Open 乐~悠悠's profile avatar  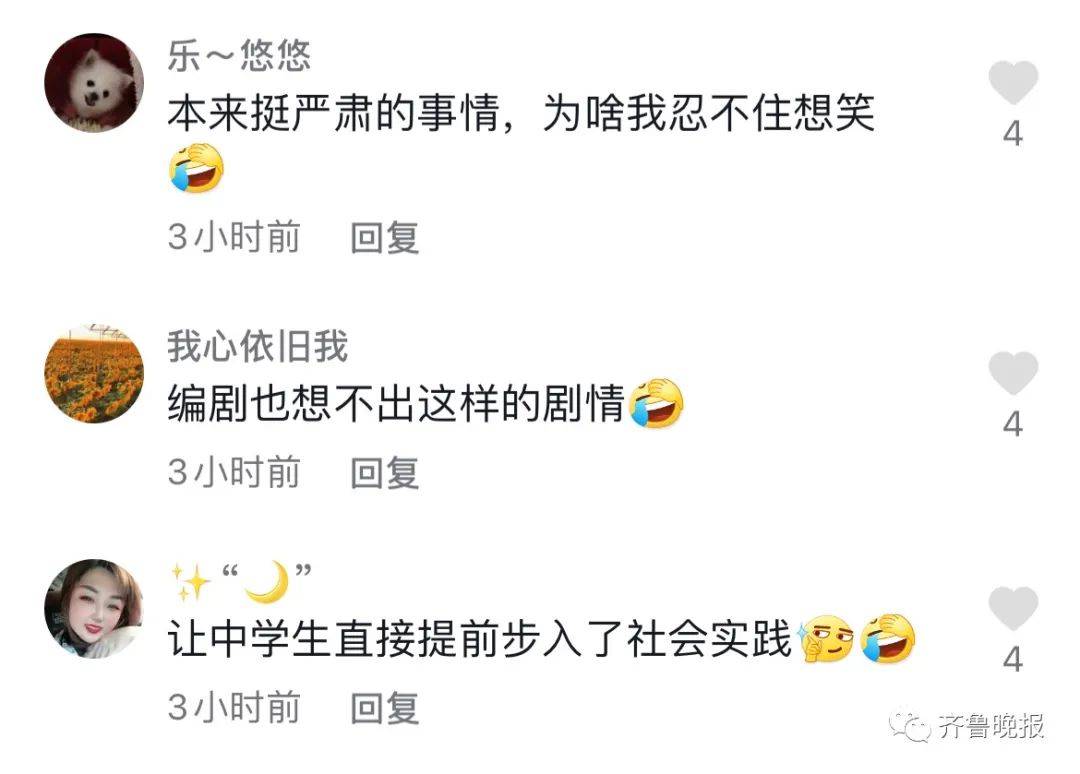(94, 82)
